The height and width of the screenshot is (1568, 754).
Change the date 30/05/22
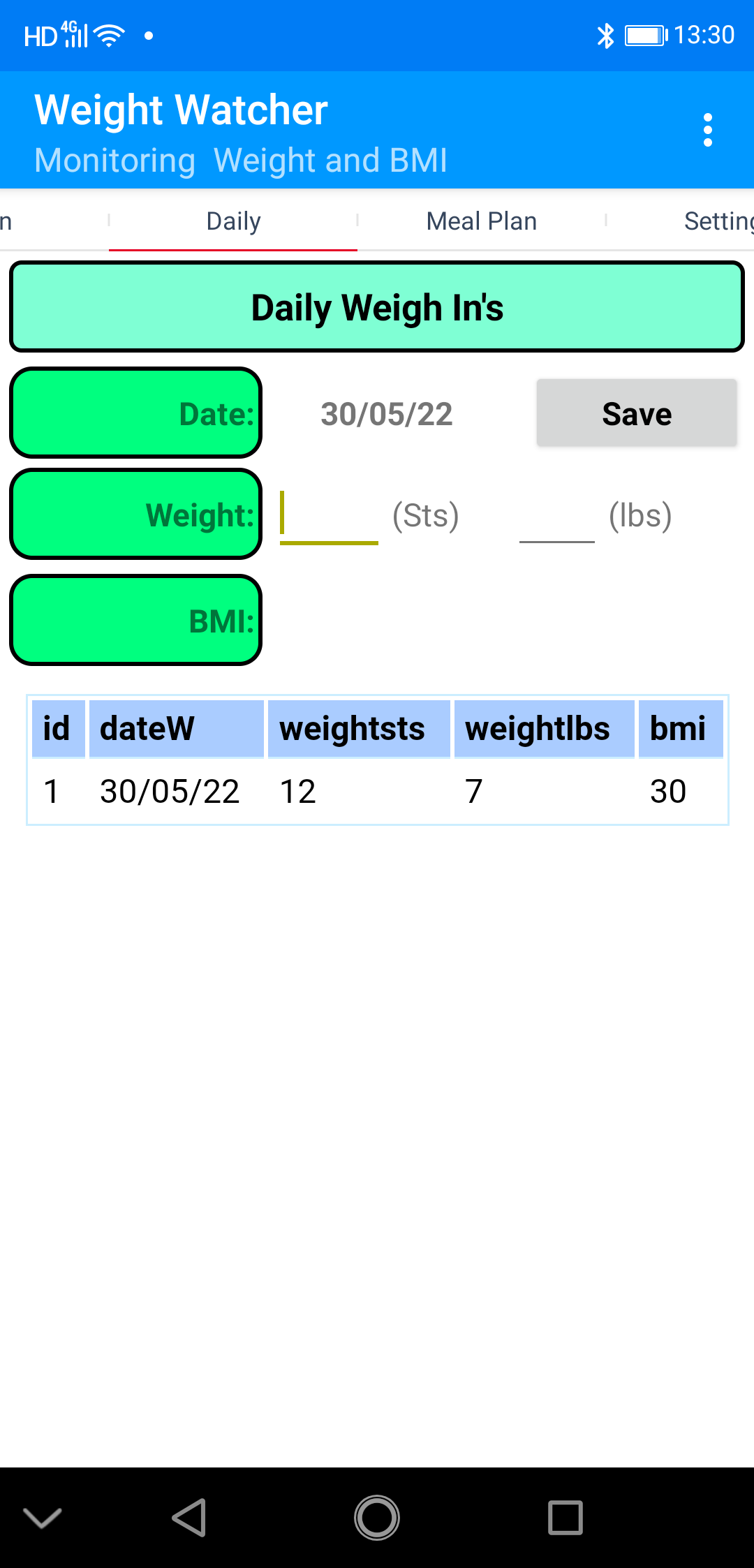coord(386,414)
